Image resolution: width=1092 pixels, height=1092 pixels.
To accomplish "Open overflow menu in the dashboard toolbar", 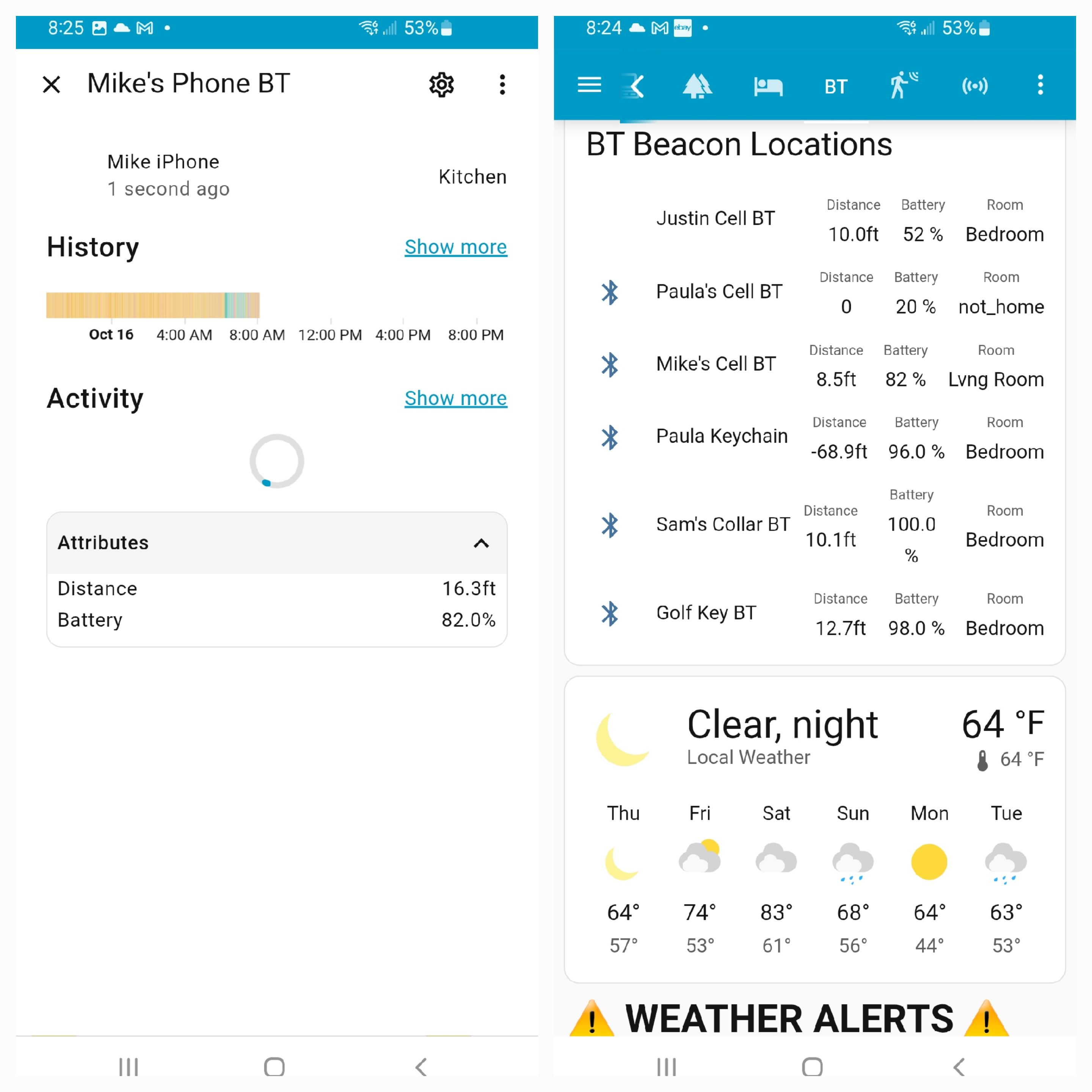I will (1040, 85).
